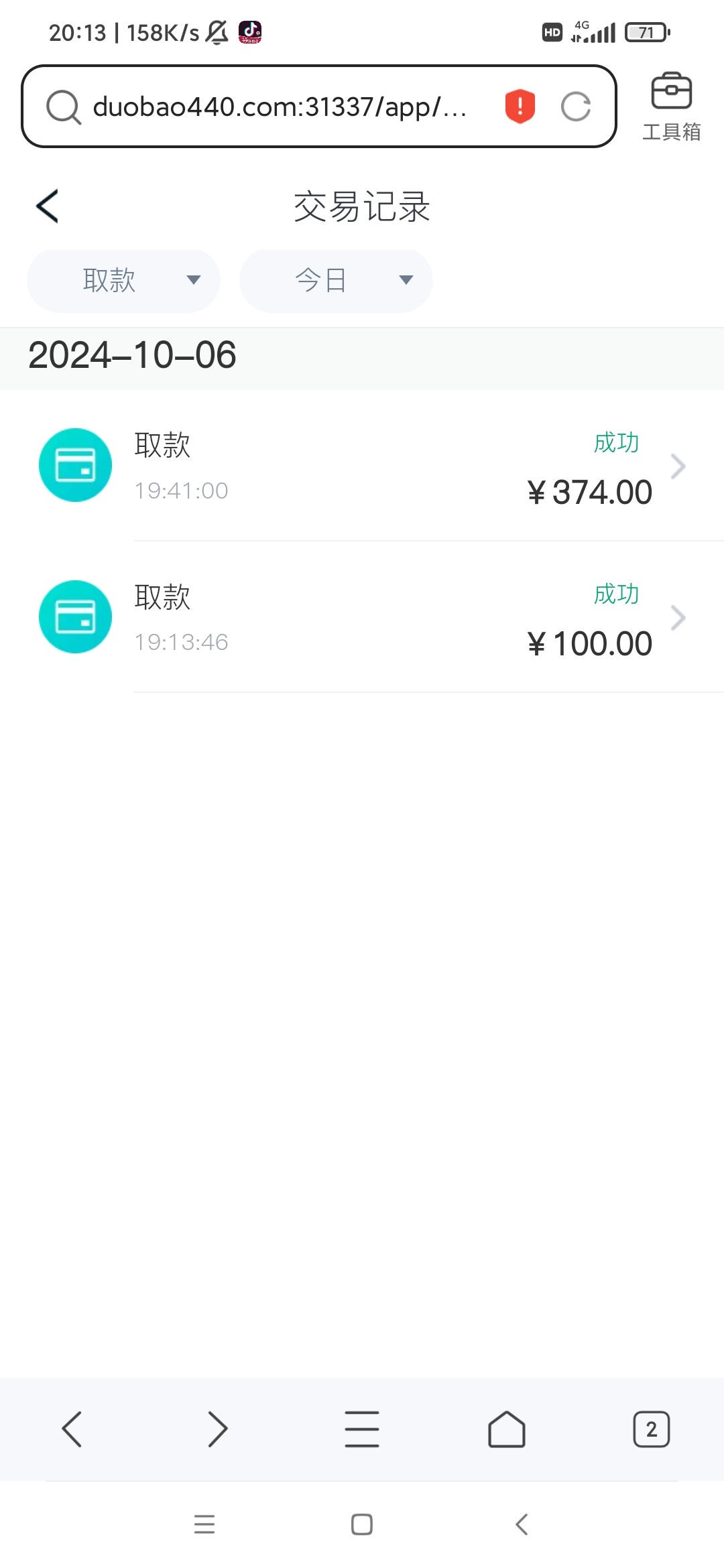Screen dimensions: 724x1568
Task: Open the ¥374.00 withdrawal record
Action: coord(362,466)
